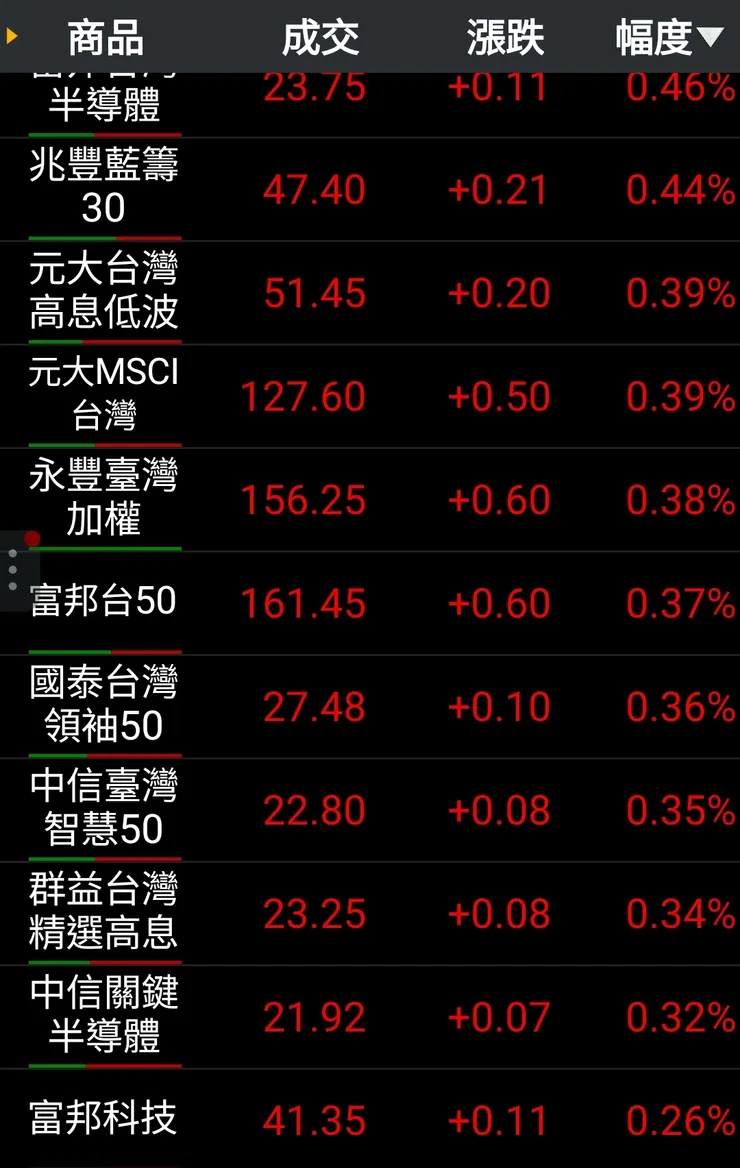This screenshot has width=740, height=1168.
Task: Open the side drawer via three-dot handle
Action: pyautogui.click(x=12, y=568)
